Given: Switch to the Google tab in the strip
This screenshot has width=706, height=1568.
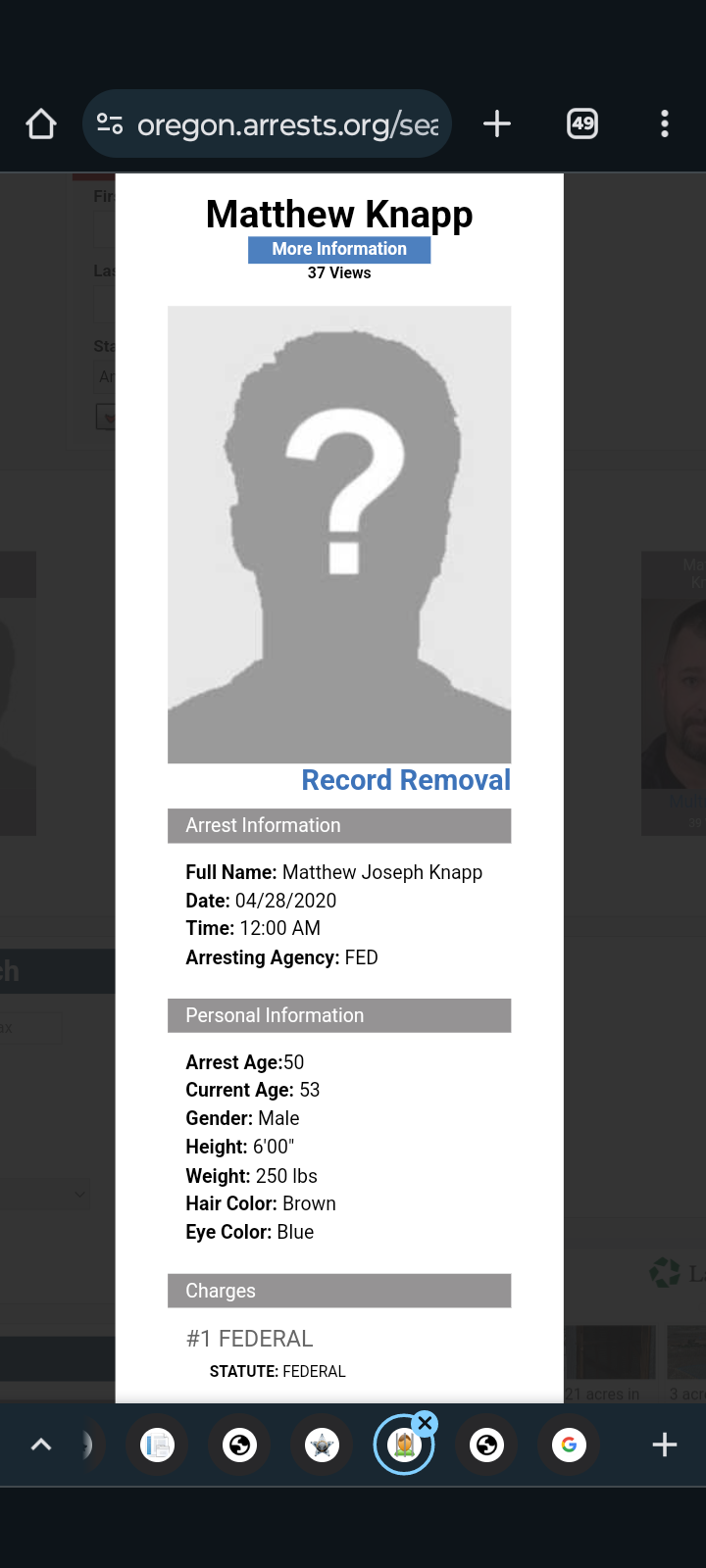Looking at the screenshot, I should coord(569,1445).
